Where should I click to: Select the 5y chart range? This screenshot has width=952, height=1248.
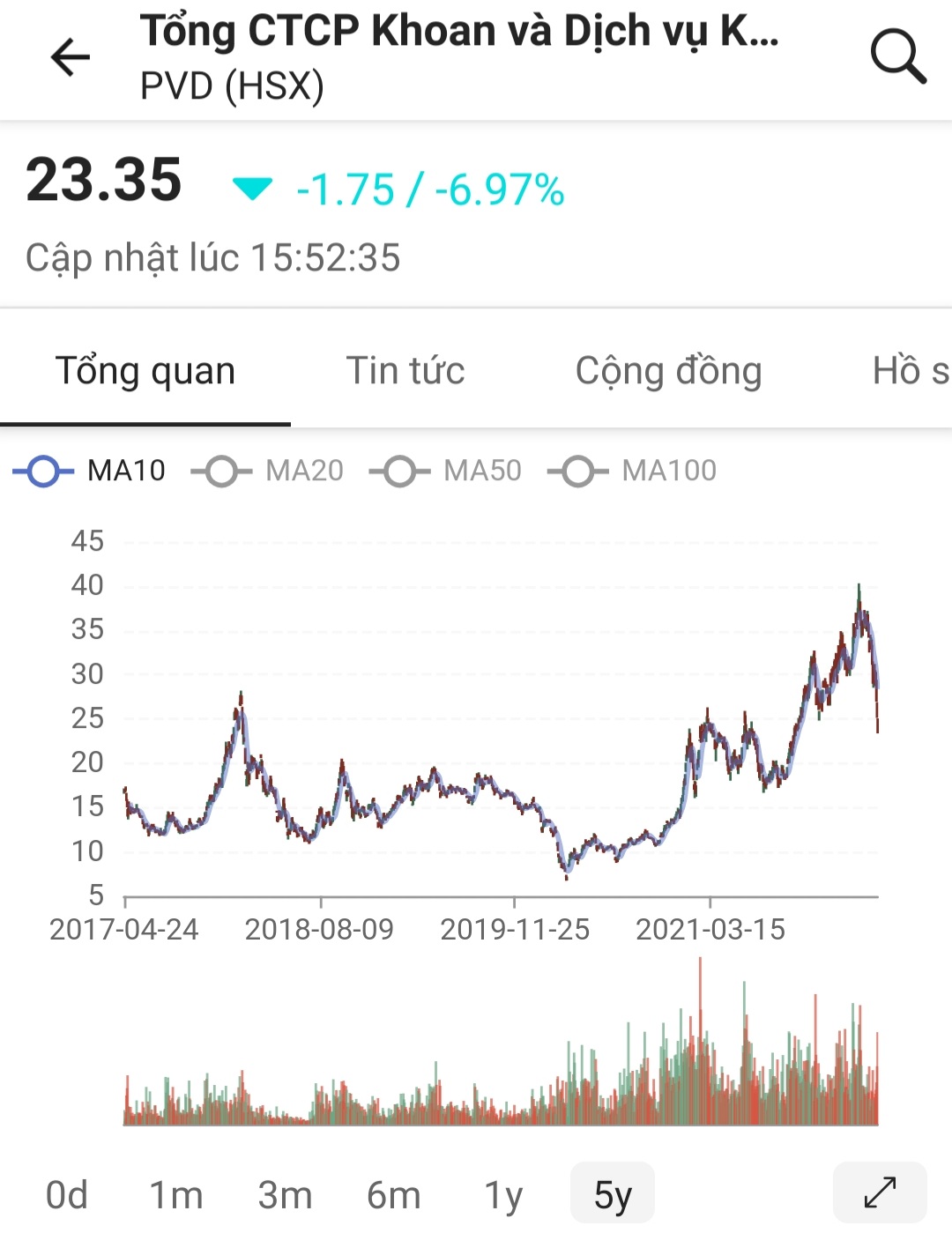(613, 1193)
